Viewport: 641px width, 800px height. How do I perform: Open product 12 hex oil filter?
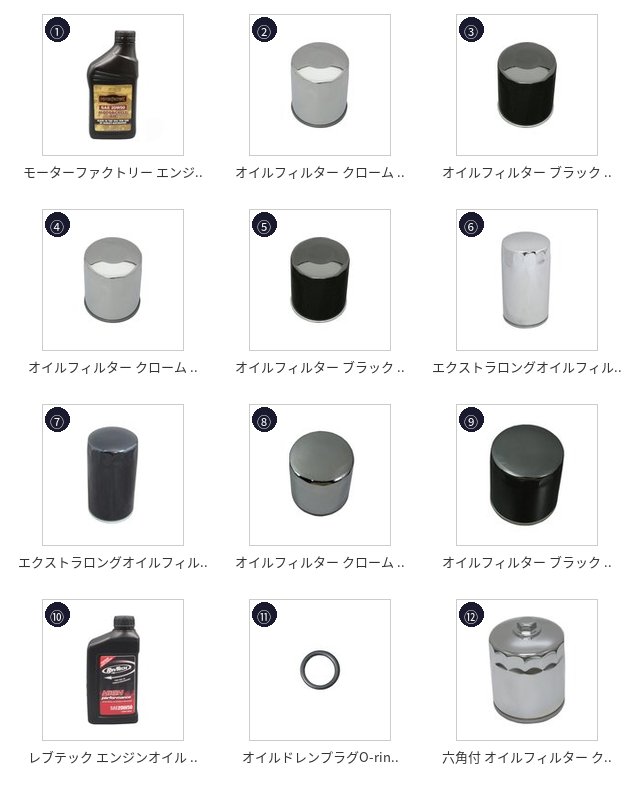coord(526,670)
